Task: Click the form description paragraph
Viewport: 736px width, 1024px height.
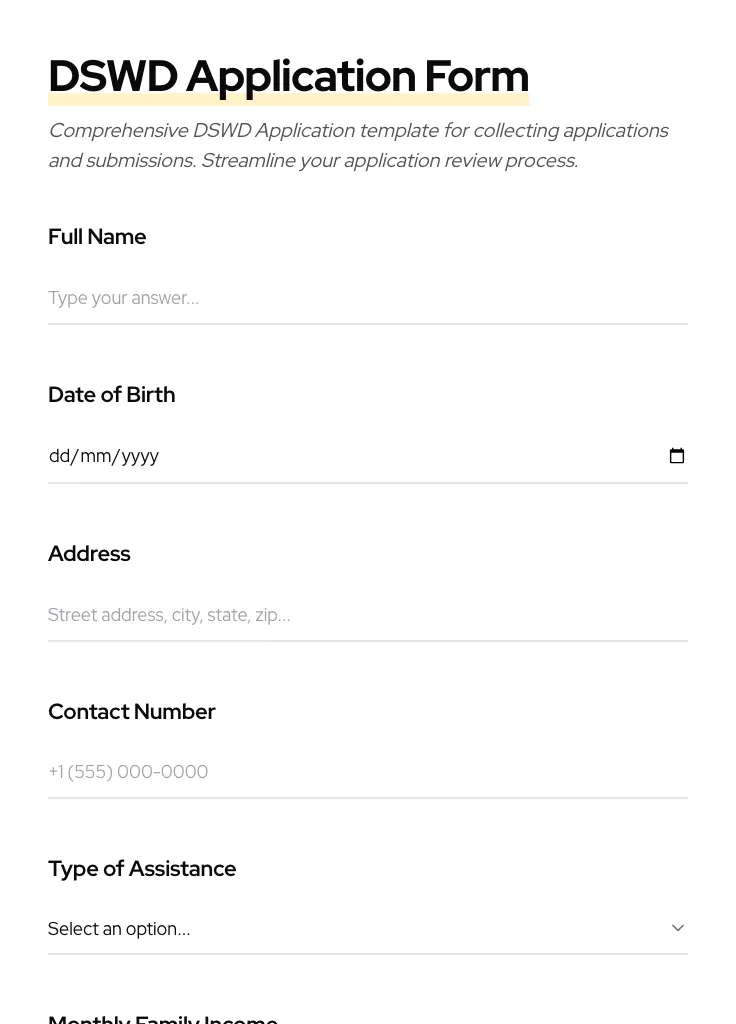Action: point(358,145)
